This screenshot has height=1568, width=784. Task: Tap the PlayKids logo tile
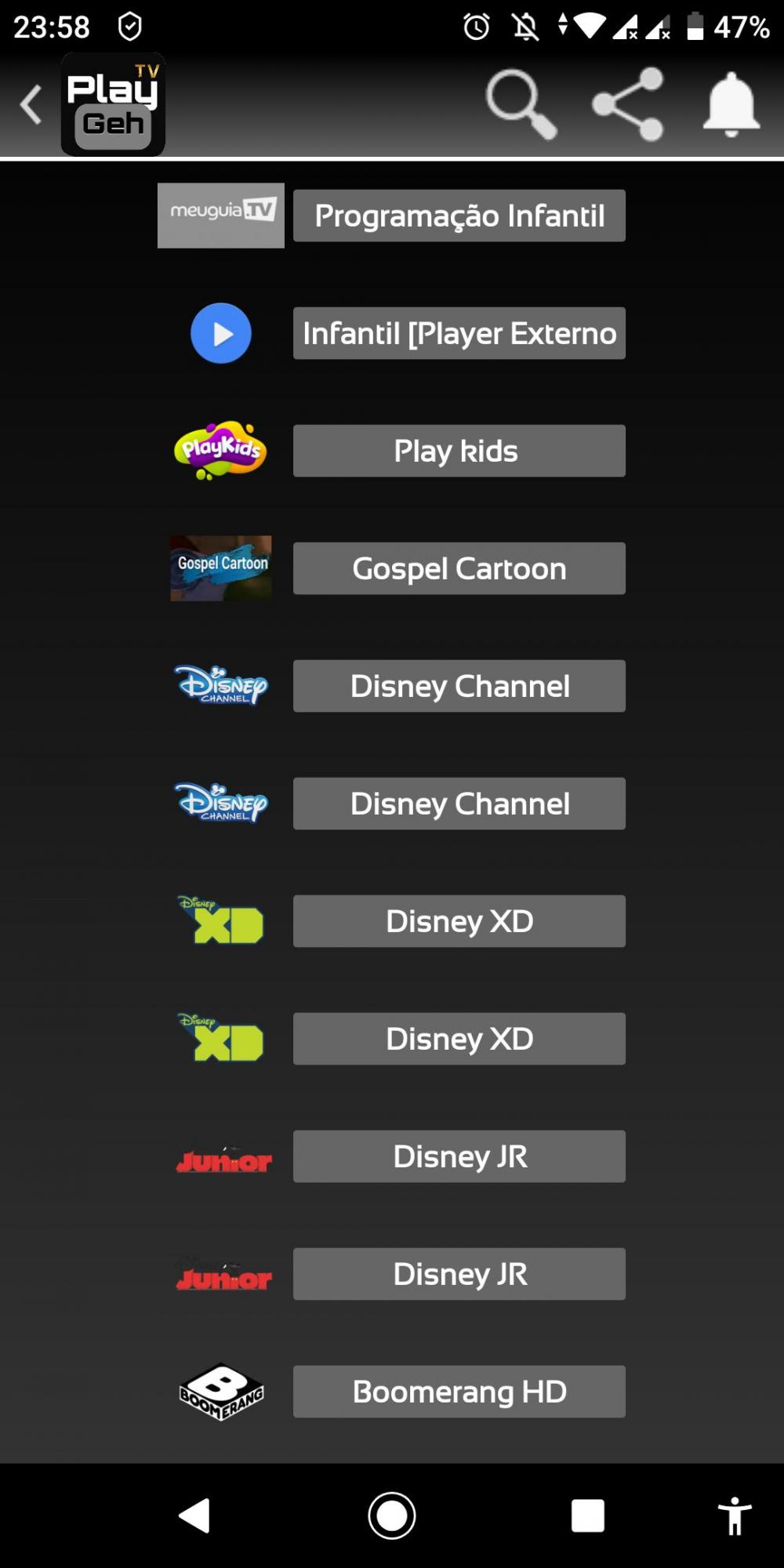220,451
